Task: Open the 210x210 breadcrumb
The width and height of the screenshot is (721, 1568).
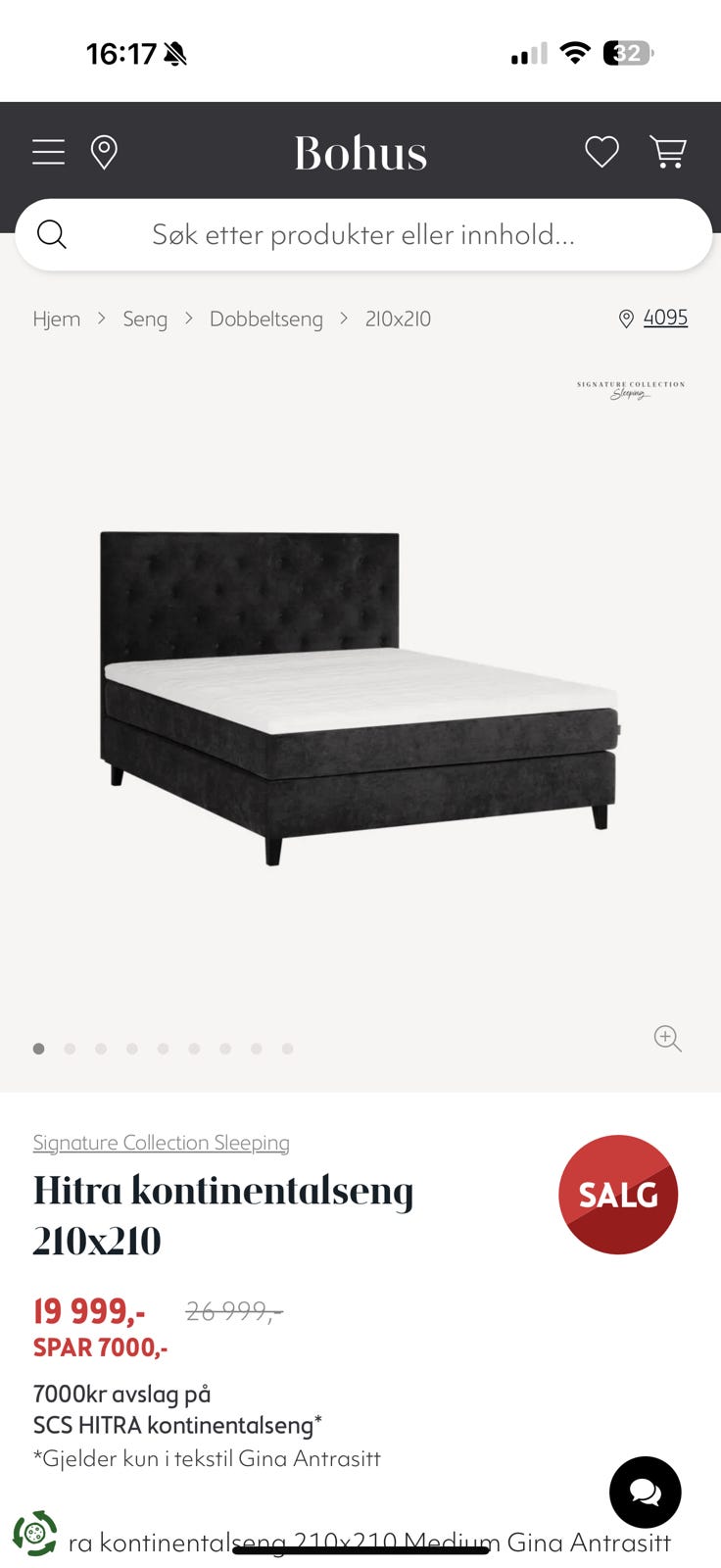Action: pyautogui.click(x=398, y=319)
